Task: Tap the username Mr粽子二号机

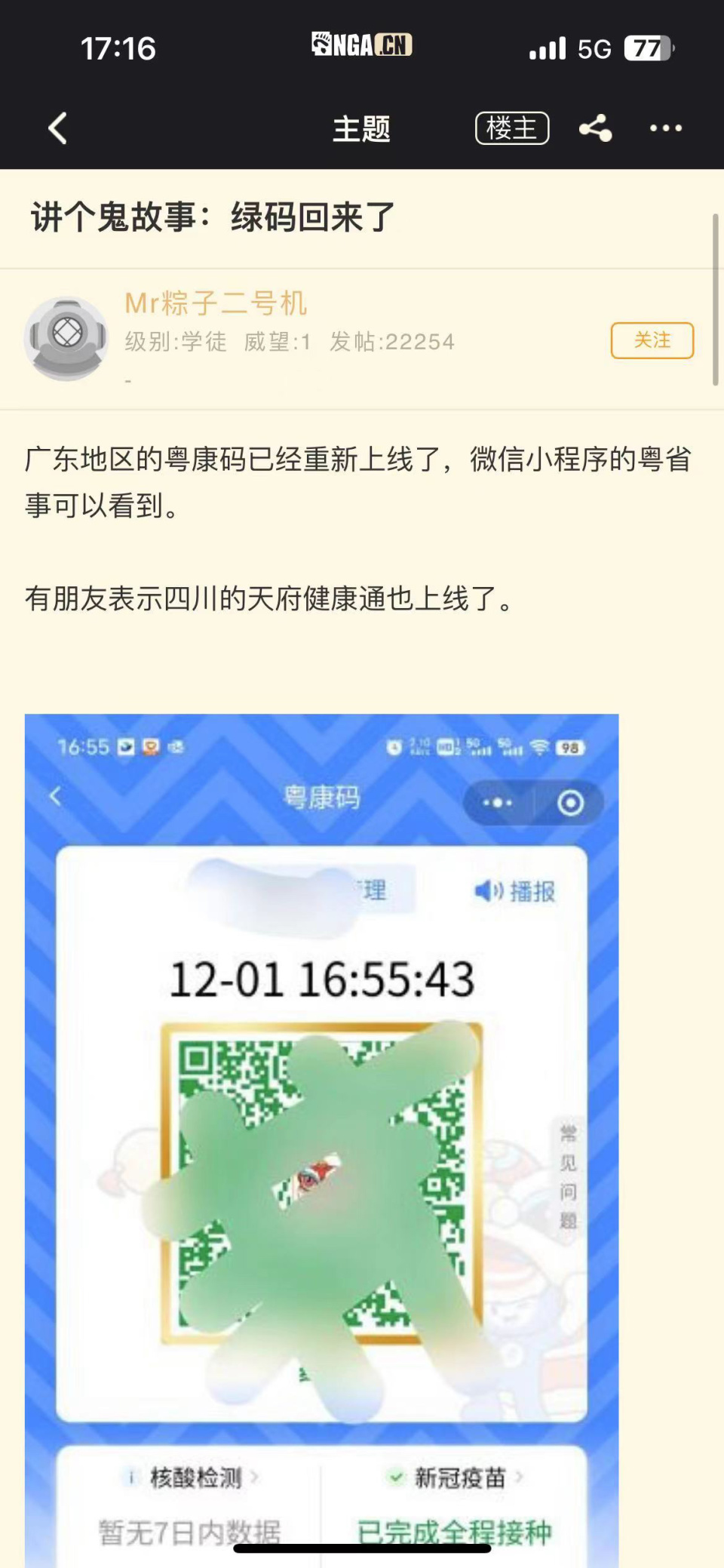Action: [x=216, y=304]
